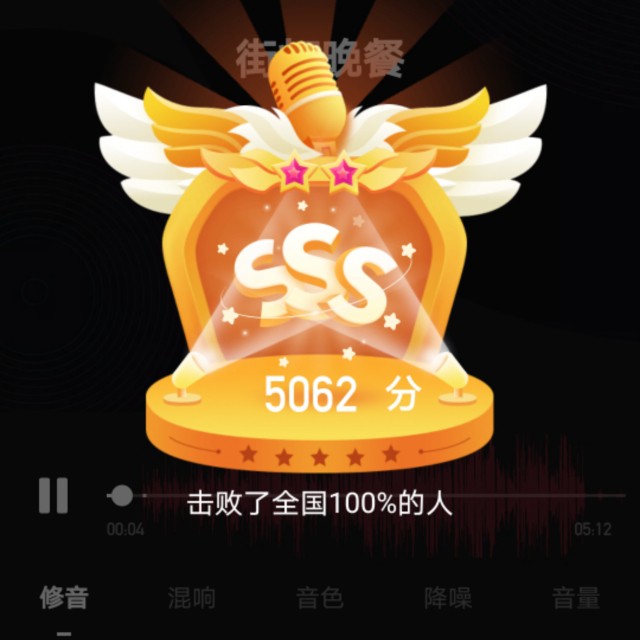This screenshot has width=640, height=640.
Task: Open the 音量 tab
Action: pos(576,598)
